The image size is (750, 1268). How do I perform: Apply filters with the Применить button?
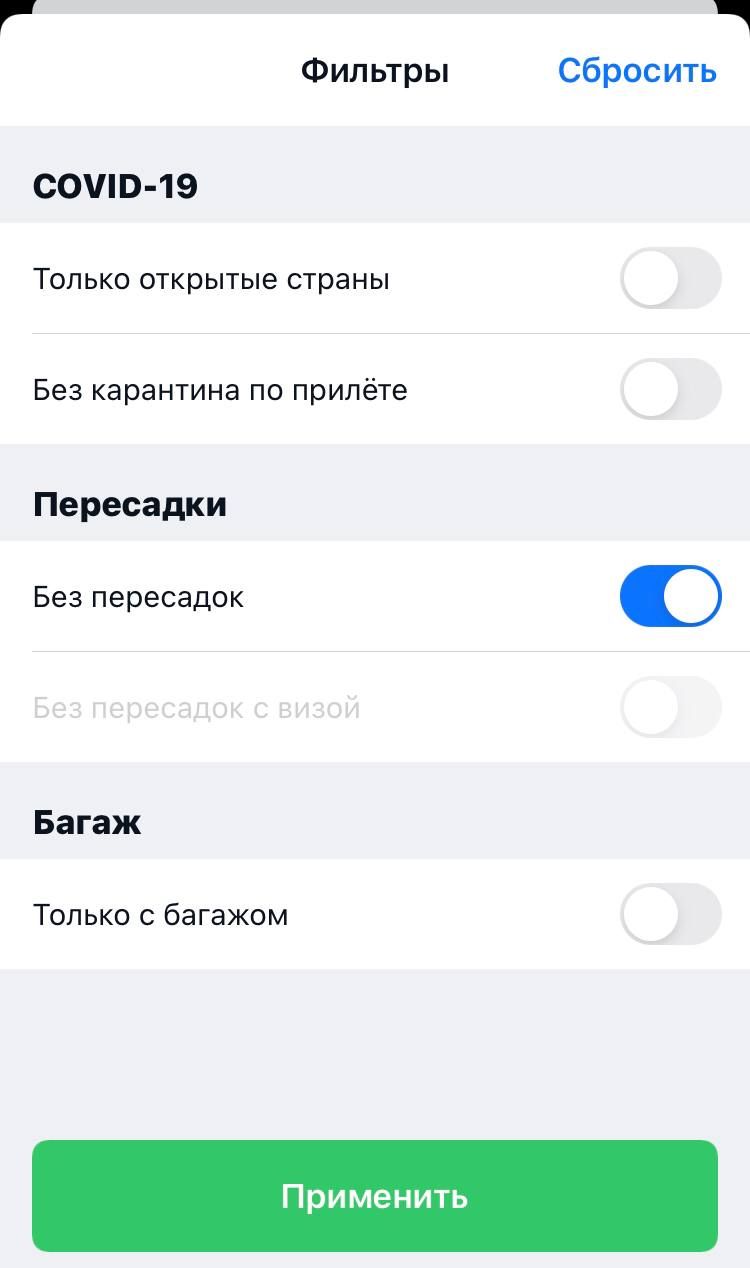click(375, 1196)
